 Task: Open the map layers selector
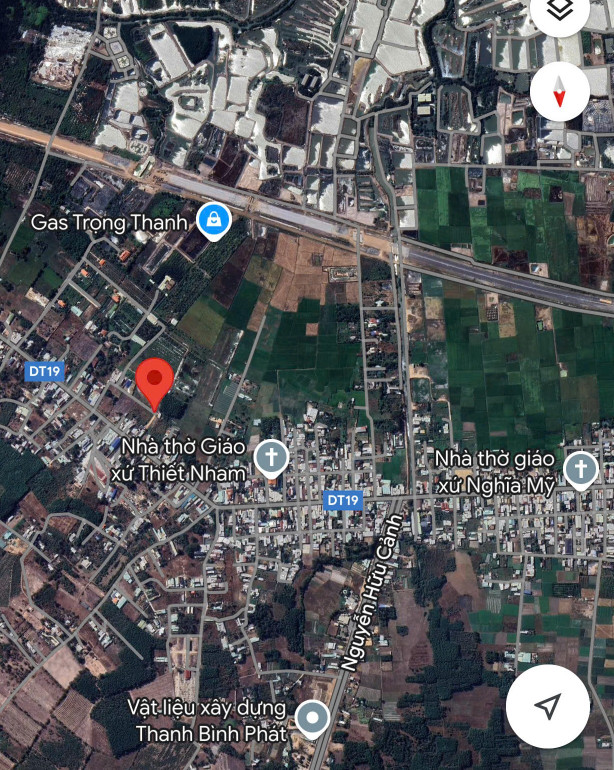(560, 12)
